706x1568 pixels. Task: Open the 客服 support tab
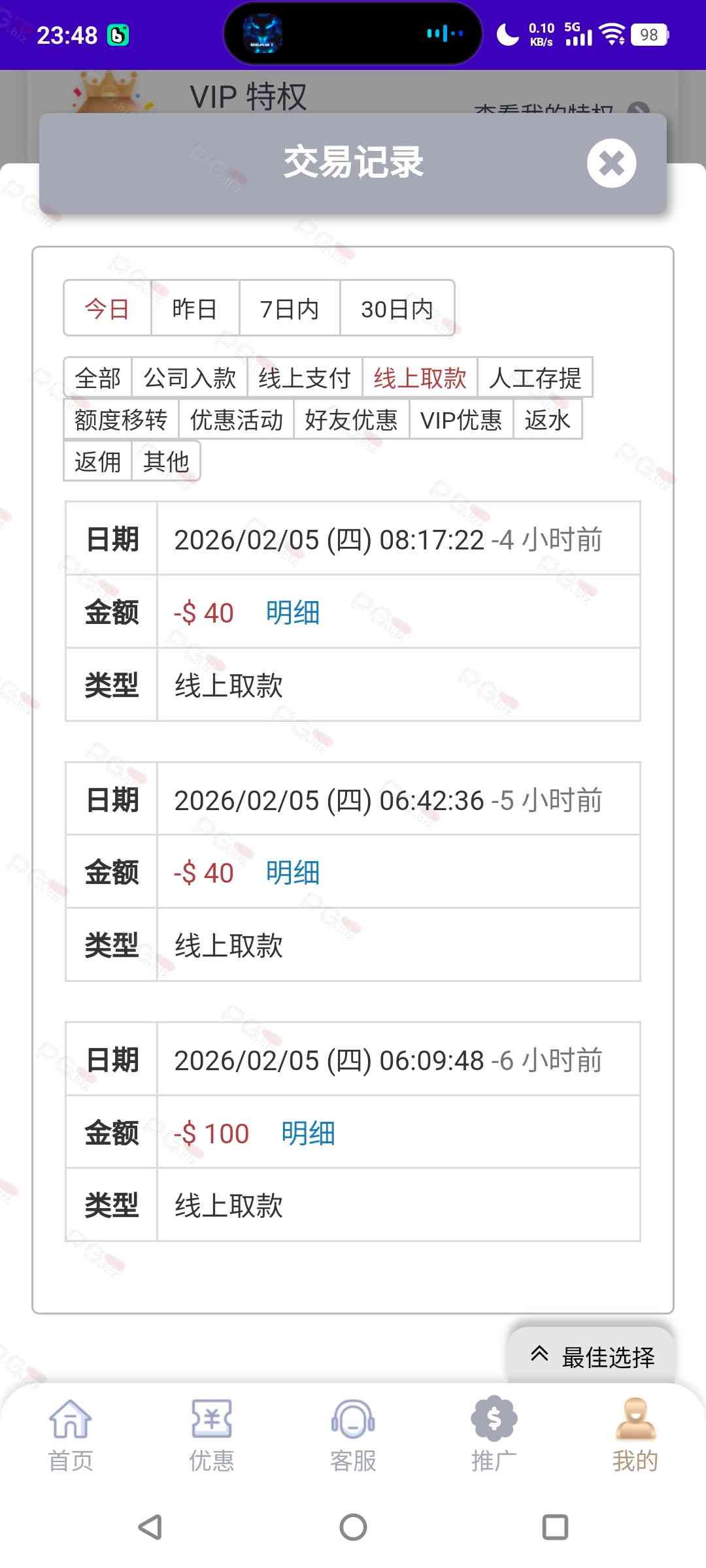[x=353, y=1435]
